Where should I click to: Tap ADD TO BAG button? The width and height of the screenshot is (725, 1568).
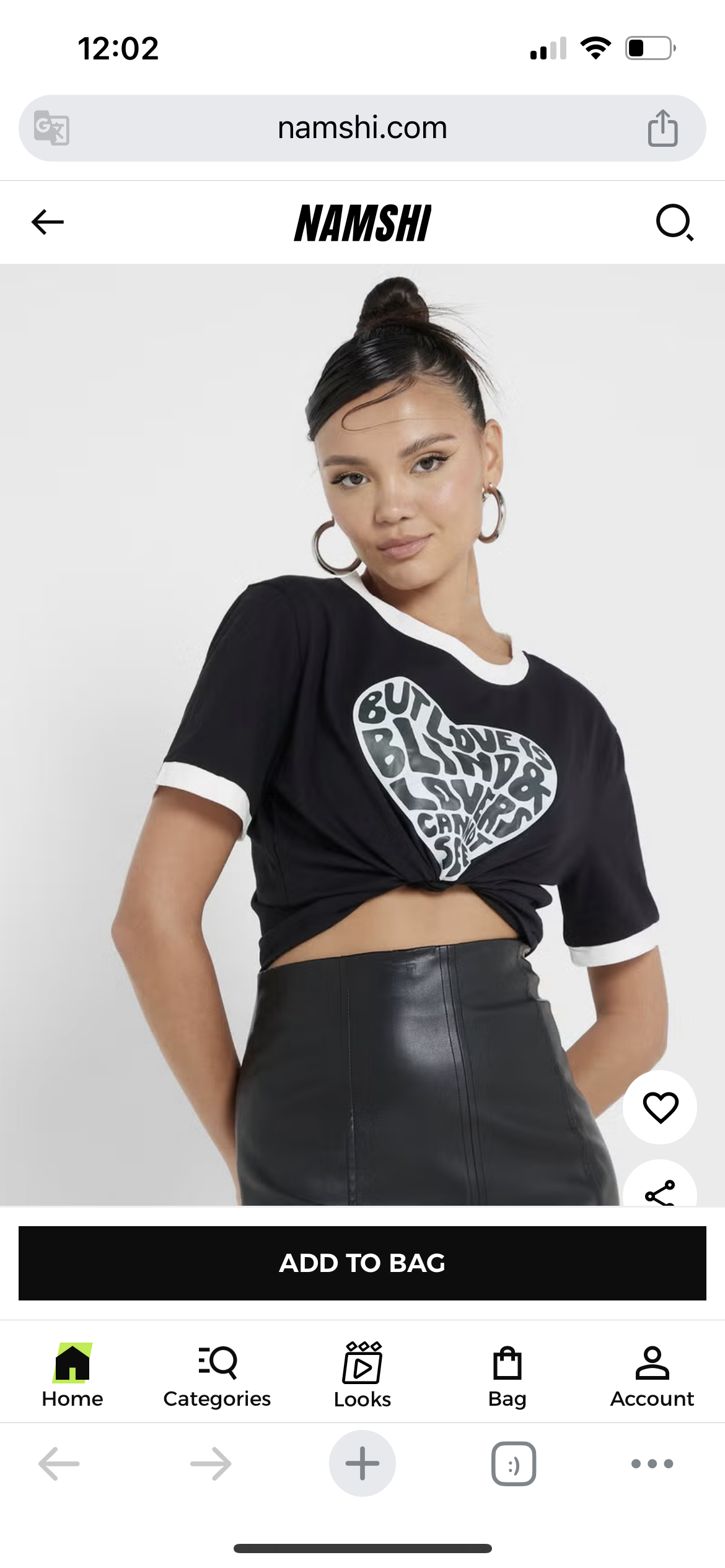362,1263
